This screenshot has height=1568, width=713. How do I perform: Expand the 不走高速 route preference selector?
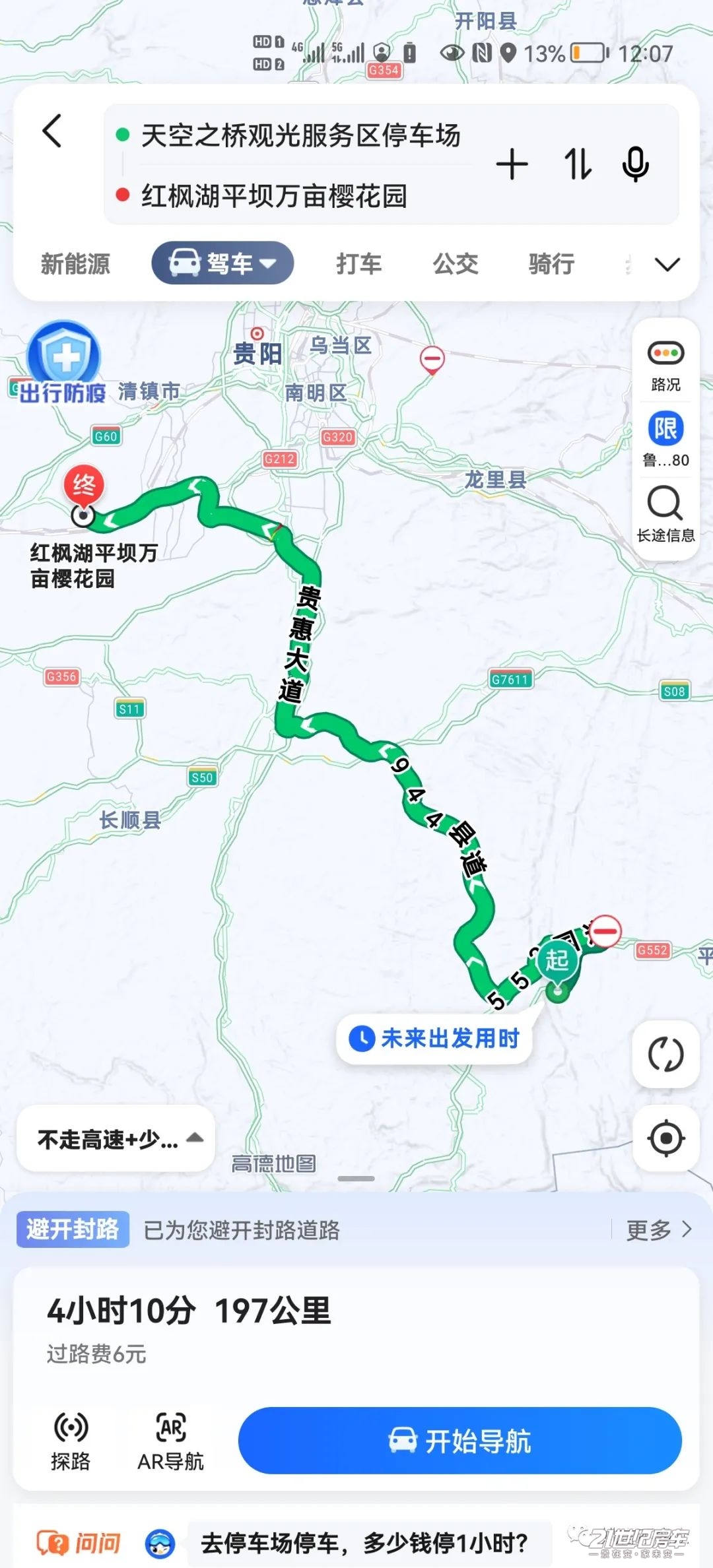pos(116,1138)
